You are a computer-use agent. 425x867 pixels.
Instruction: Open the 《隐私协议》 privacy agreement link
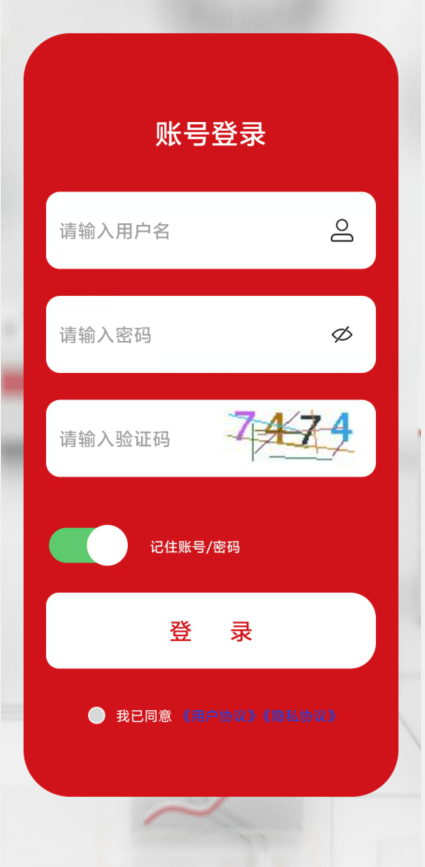click(298, 716)
